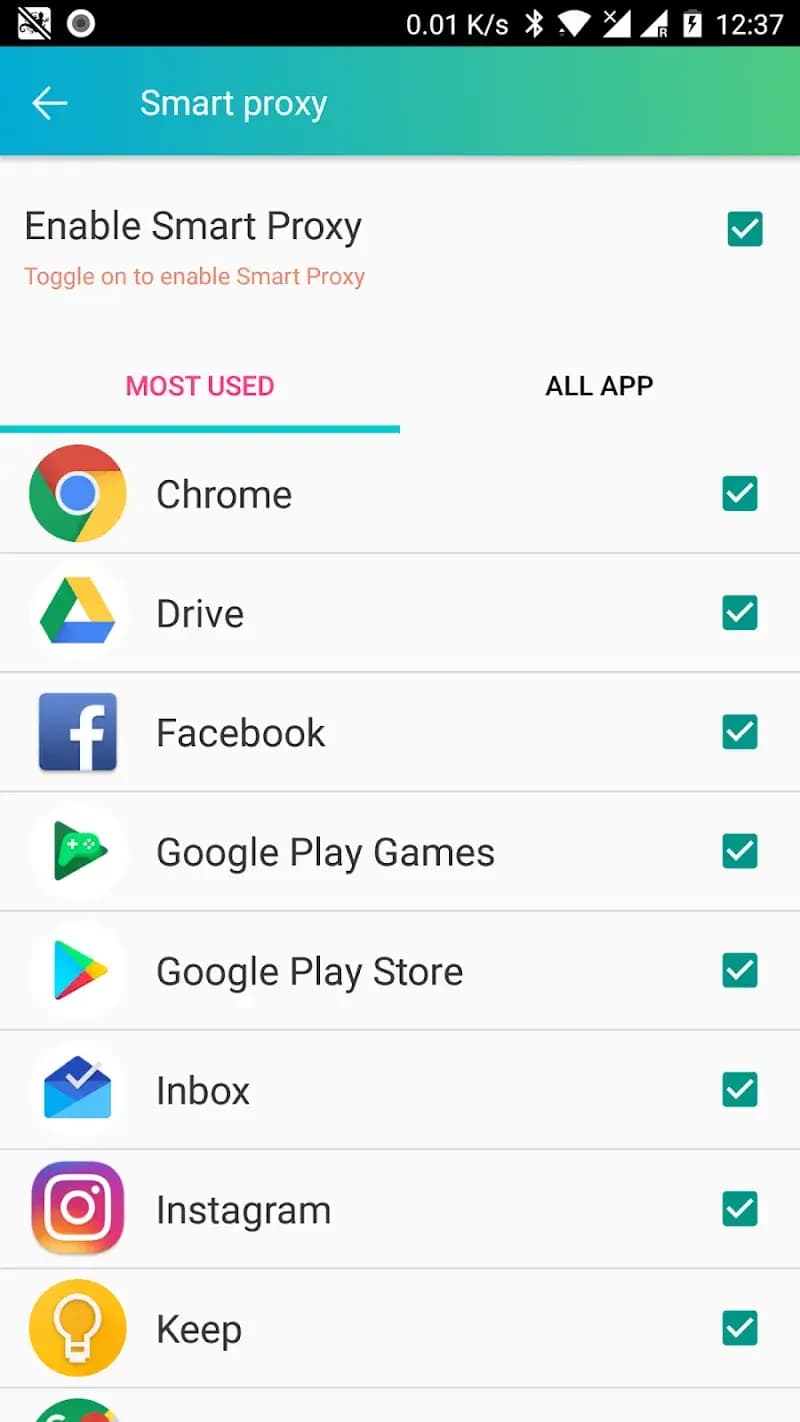The image size is (800, 1422).
Task: Switch to the ALL APP tab
Action: point(599,386)
